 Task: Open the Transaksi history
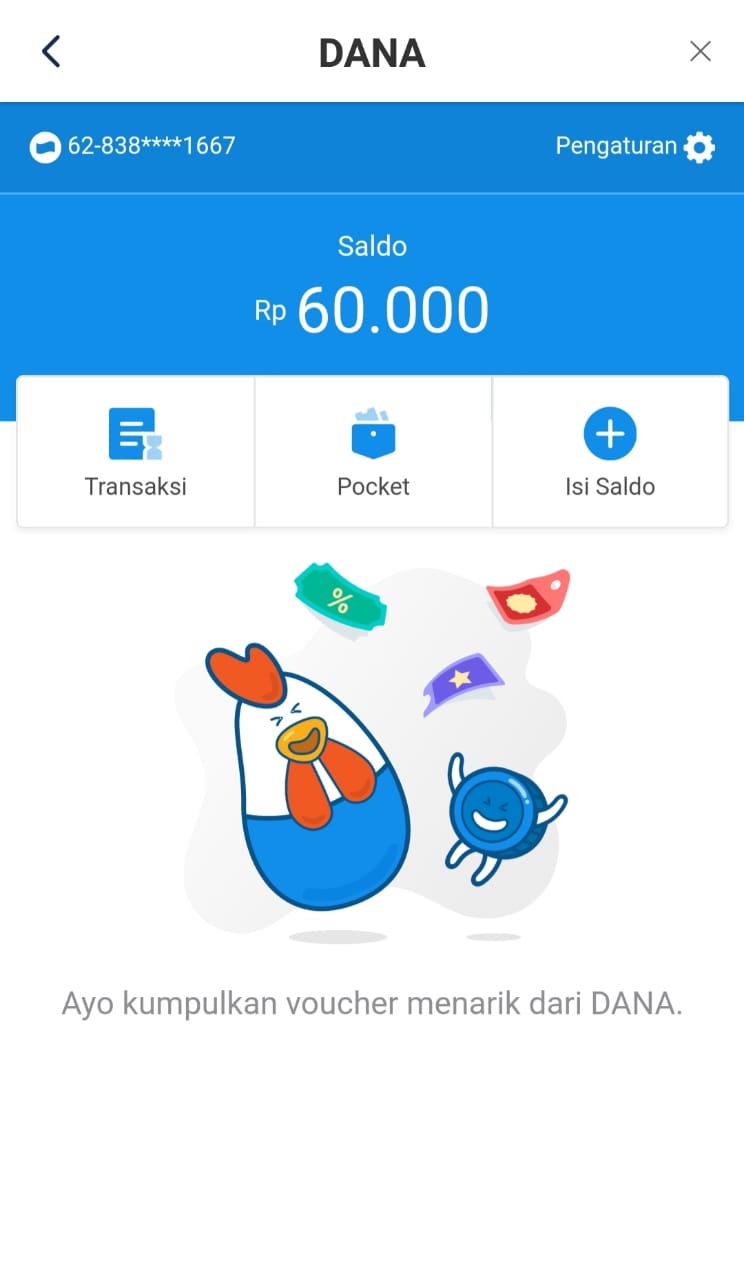136,451
